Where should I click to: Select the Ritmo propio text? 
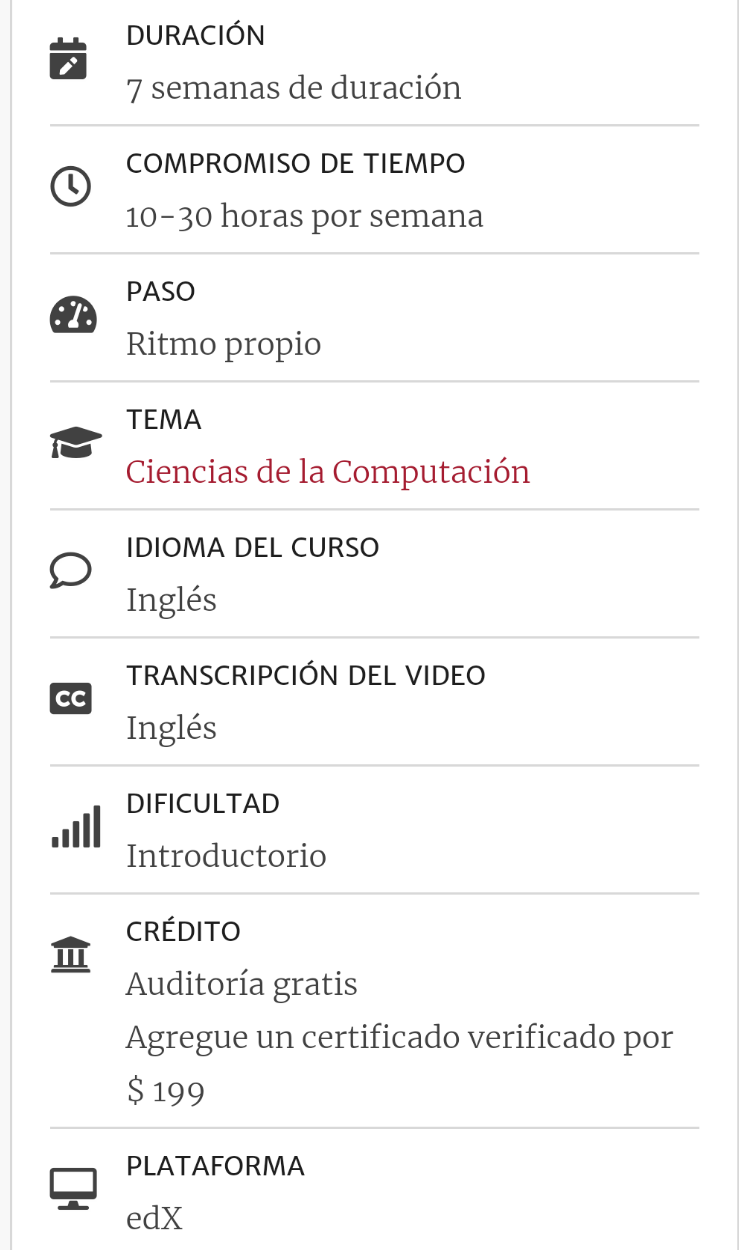pyautogui.click(x=222, y=343)
